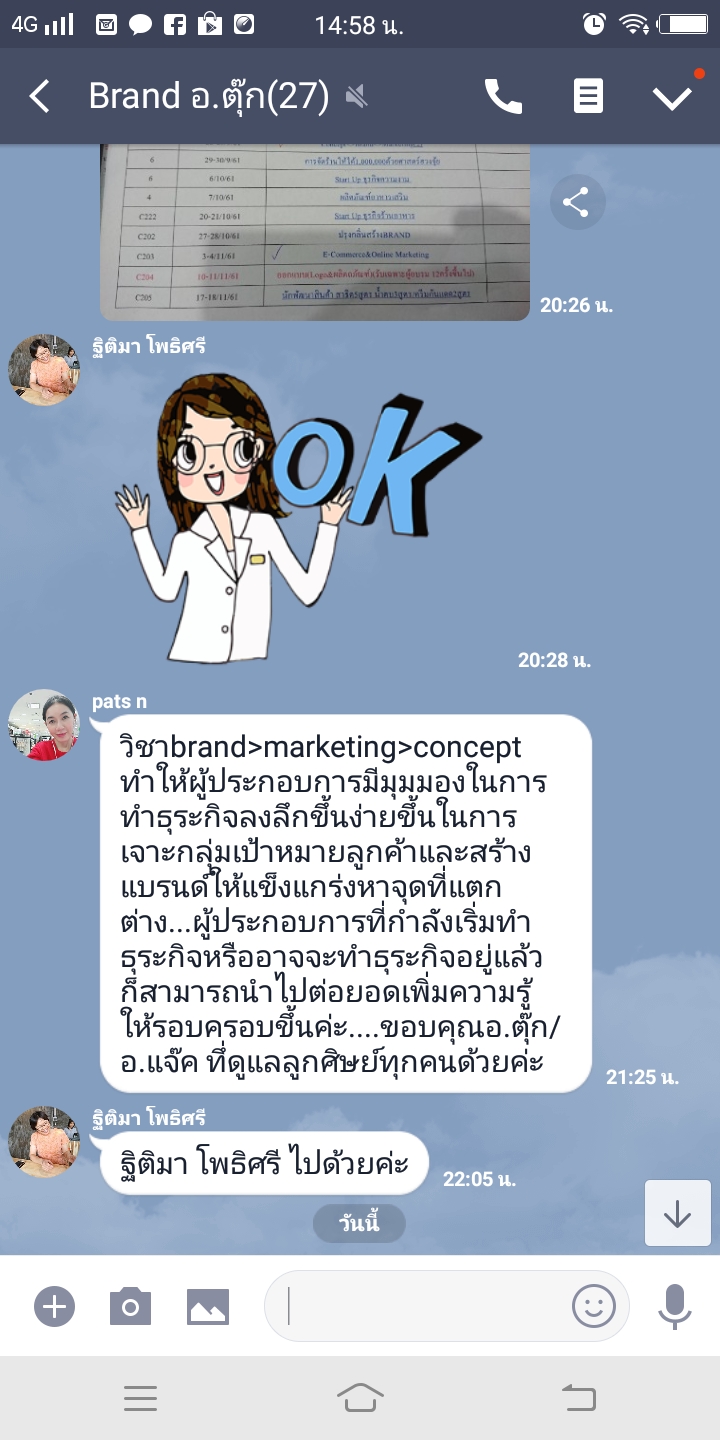Record a voice message with the microphone
Image resolution: width=720 pixels, height=1440 pixels.
(675, 1306)
